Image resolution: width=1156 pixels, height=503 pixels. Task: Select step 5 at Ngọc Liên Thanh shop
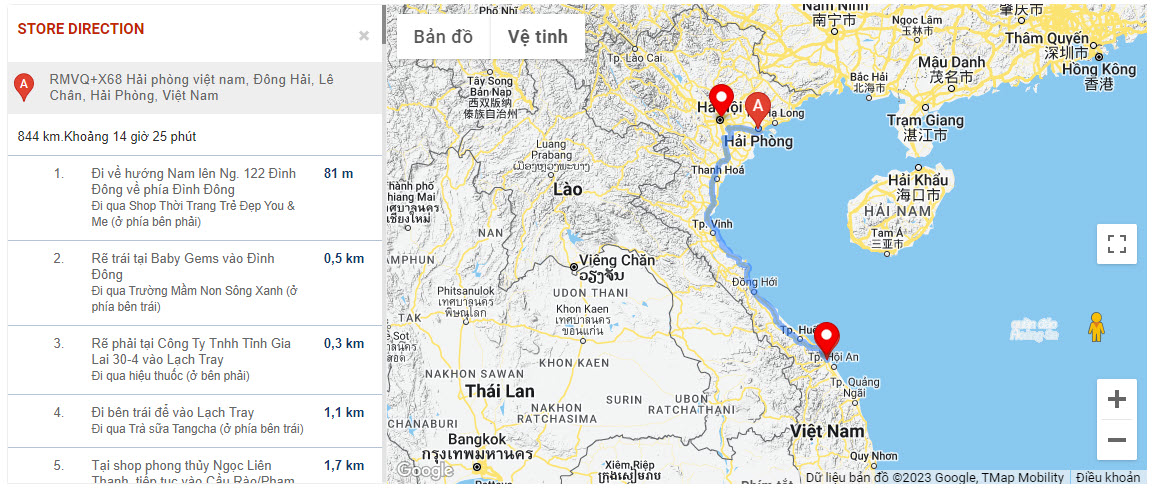194,470
